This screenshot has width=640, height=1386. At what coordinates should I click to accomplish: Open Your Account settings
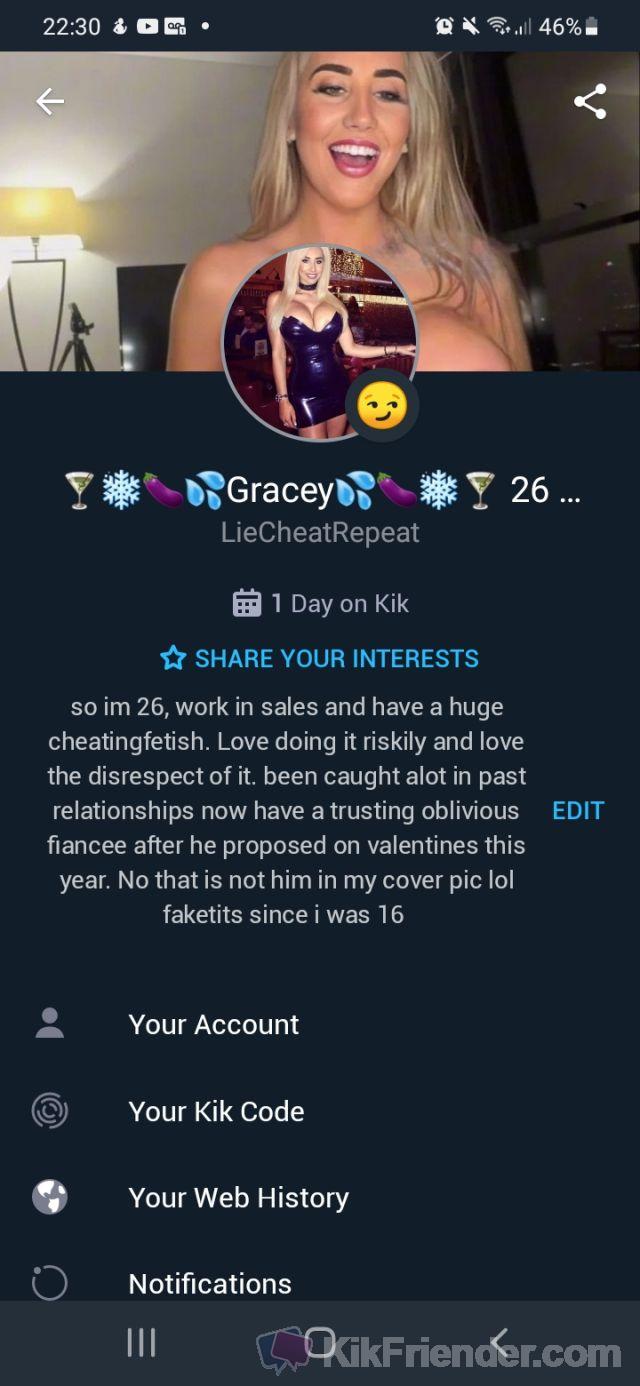click(320, 1024)
